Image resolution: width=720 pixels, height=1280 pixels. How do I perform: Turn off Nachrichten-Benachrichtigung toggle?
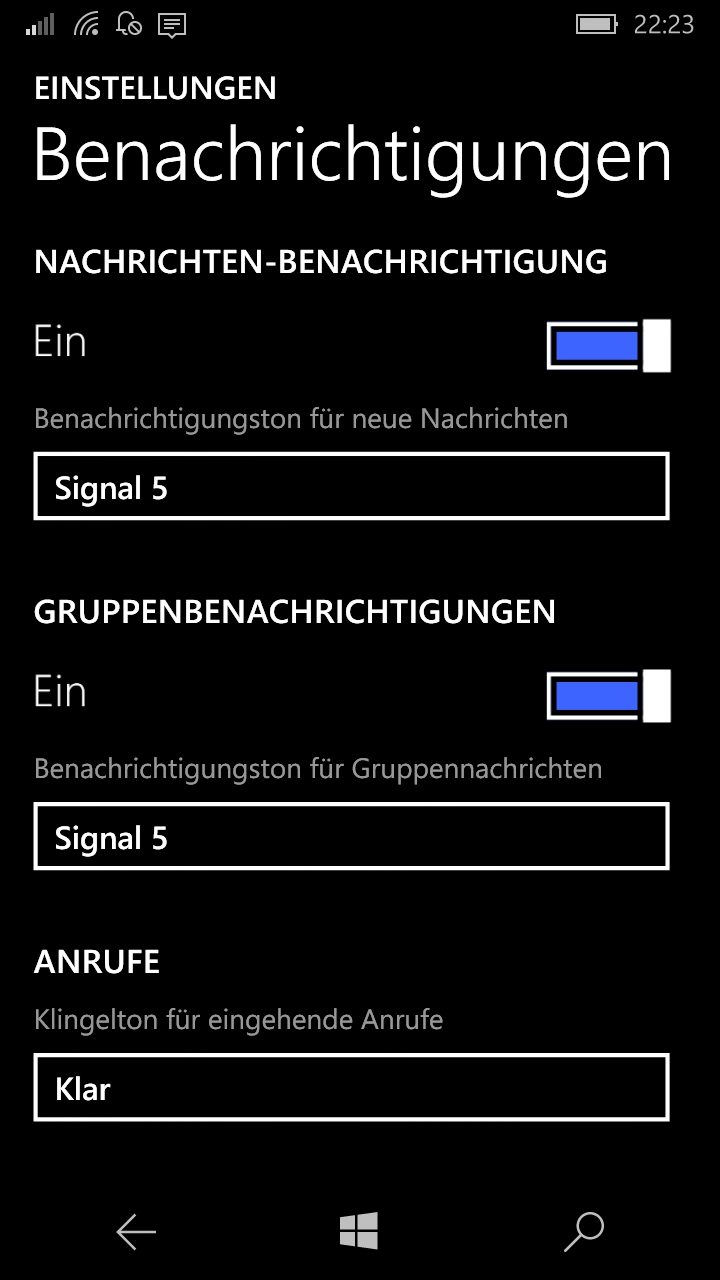pos(608,346)
